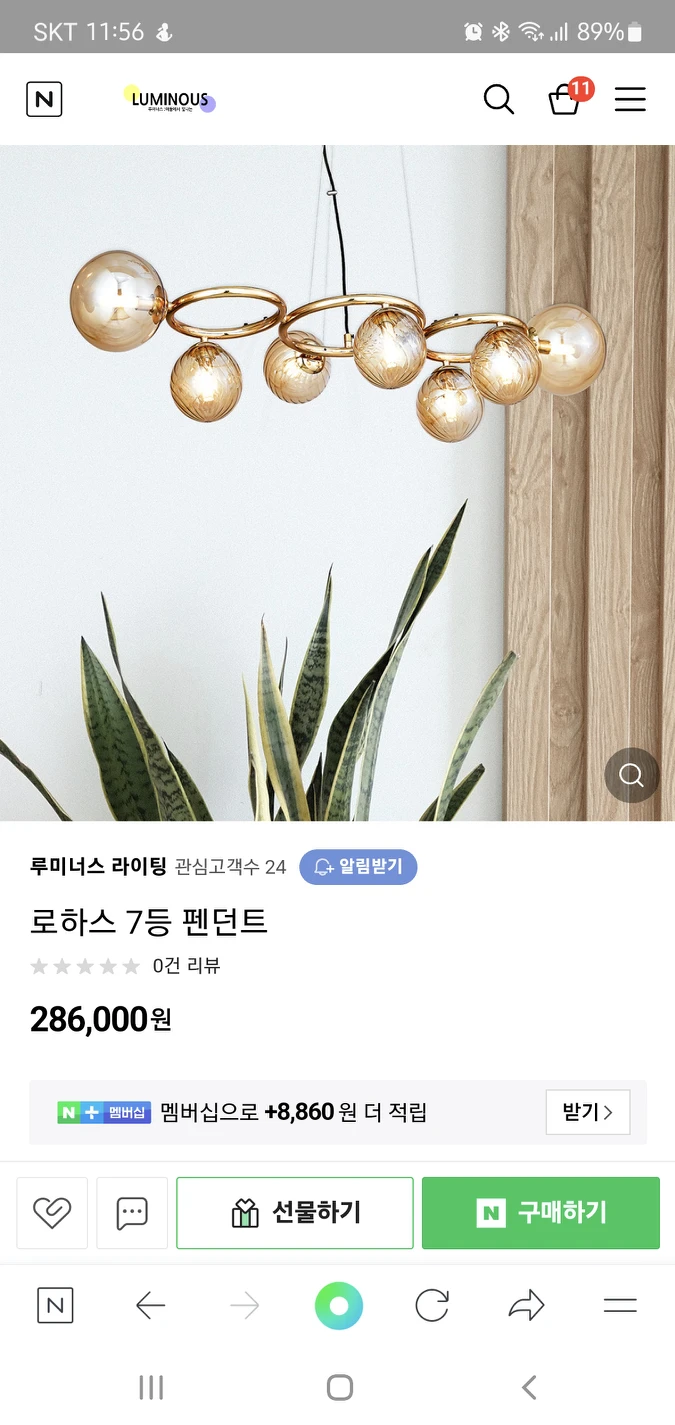Open the browser menu two lines
Screen dimensions: 675x1425
tap(620, 1305)
